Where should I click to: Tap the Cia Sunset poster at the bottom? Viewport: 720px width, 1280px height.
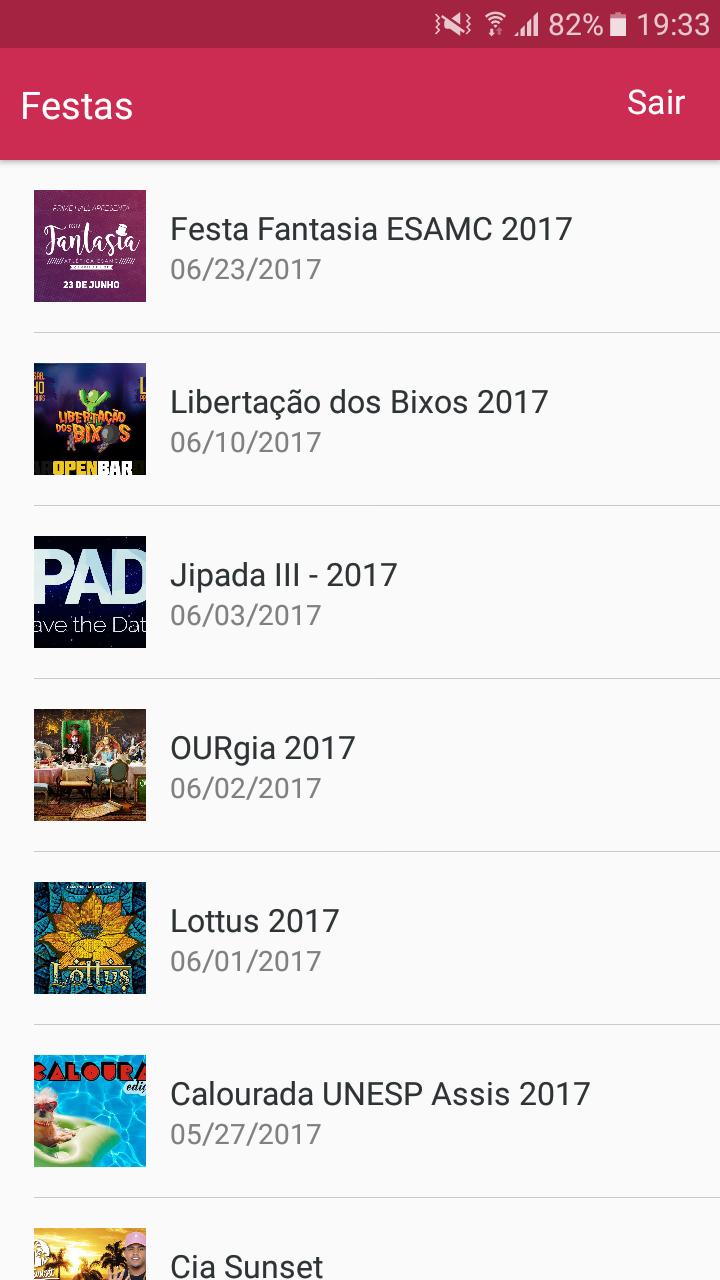point(90,1257)
